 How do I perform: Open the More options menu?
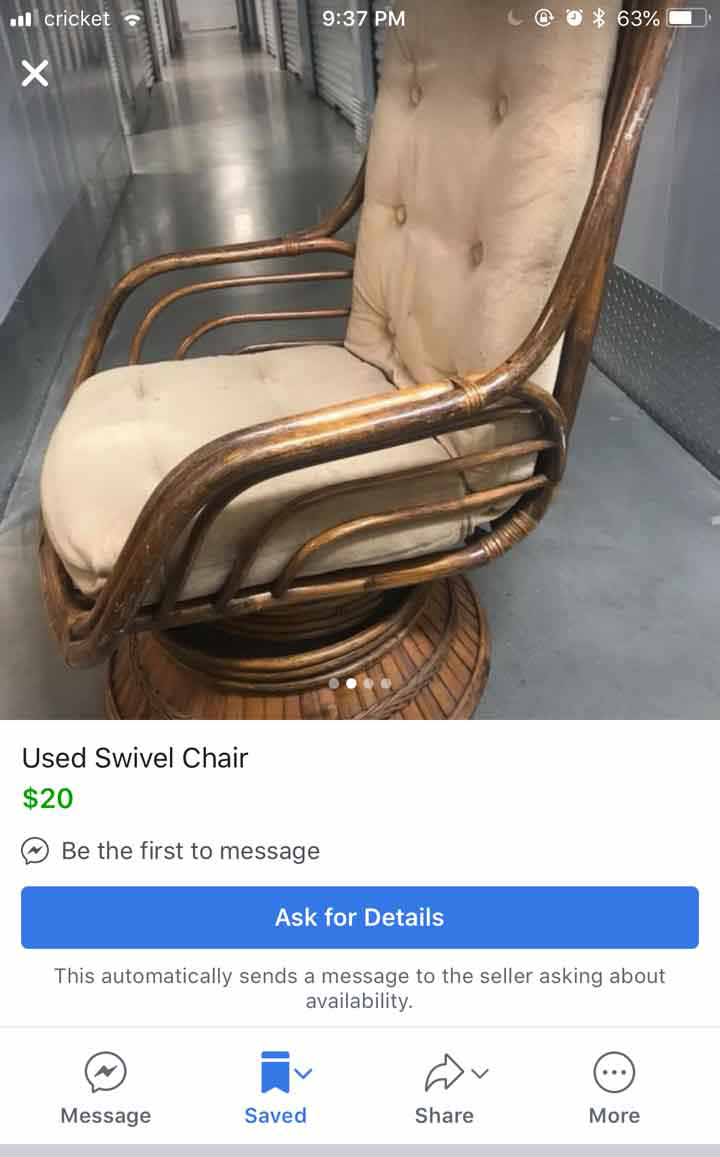(614, 1087)
